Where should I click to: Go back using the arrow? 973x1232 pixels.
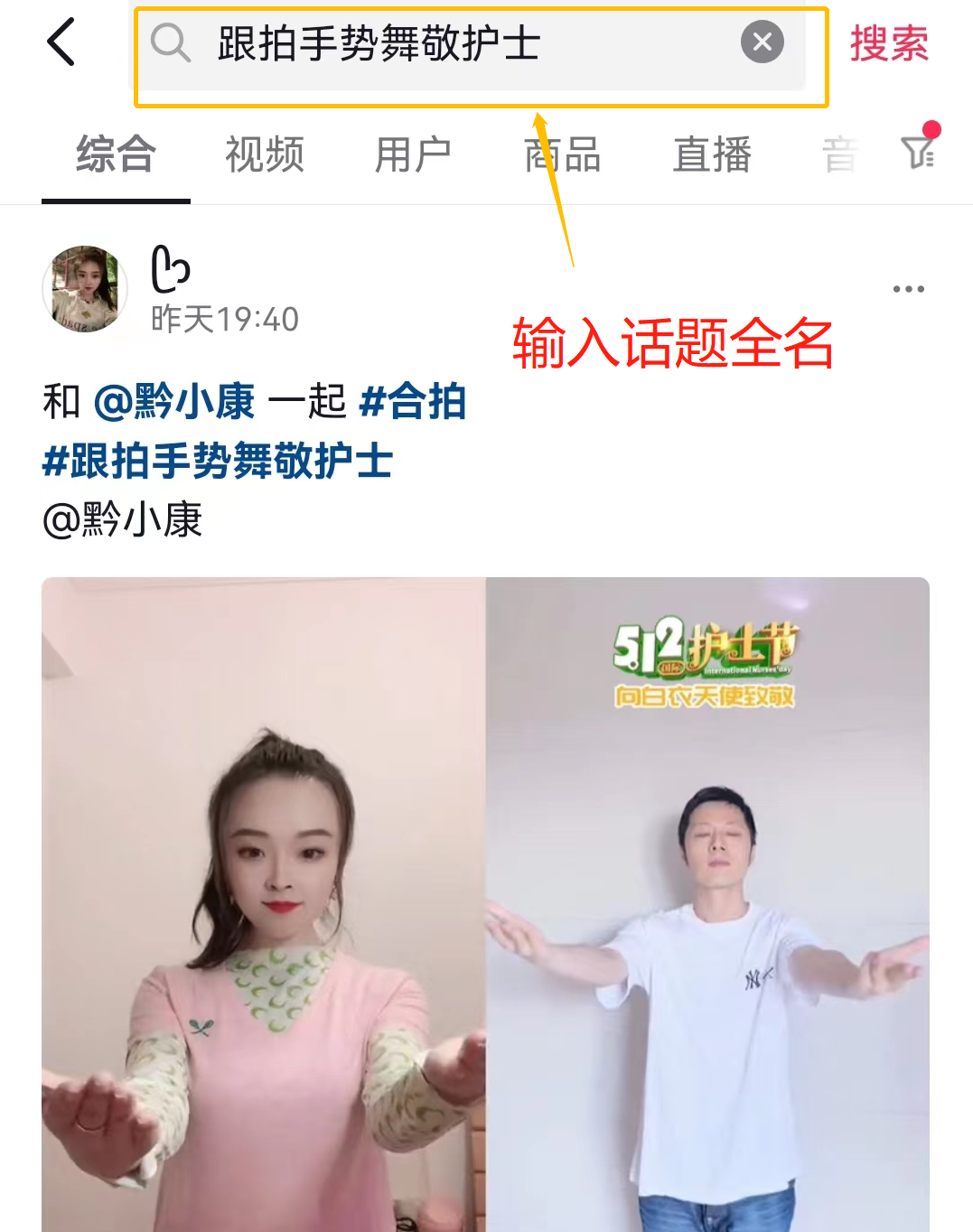pos(61,42)
